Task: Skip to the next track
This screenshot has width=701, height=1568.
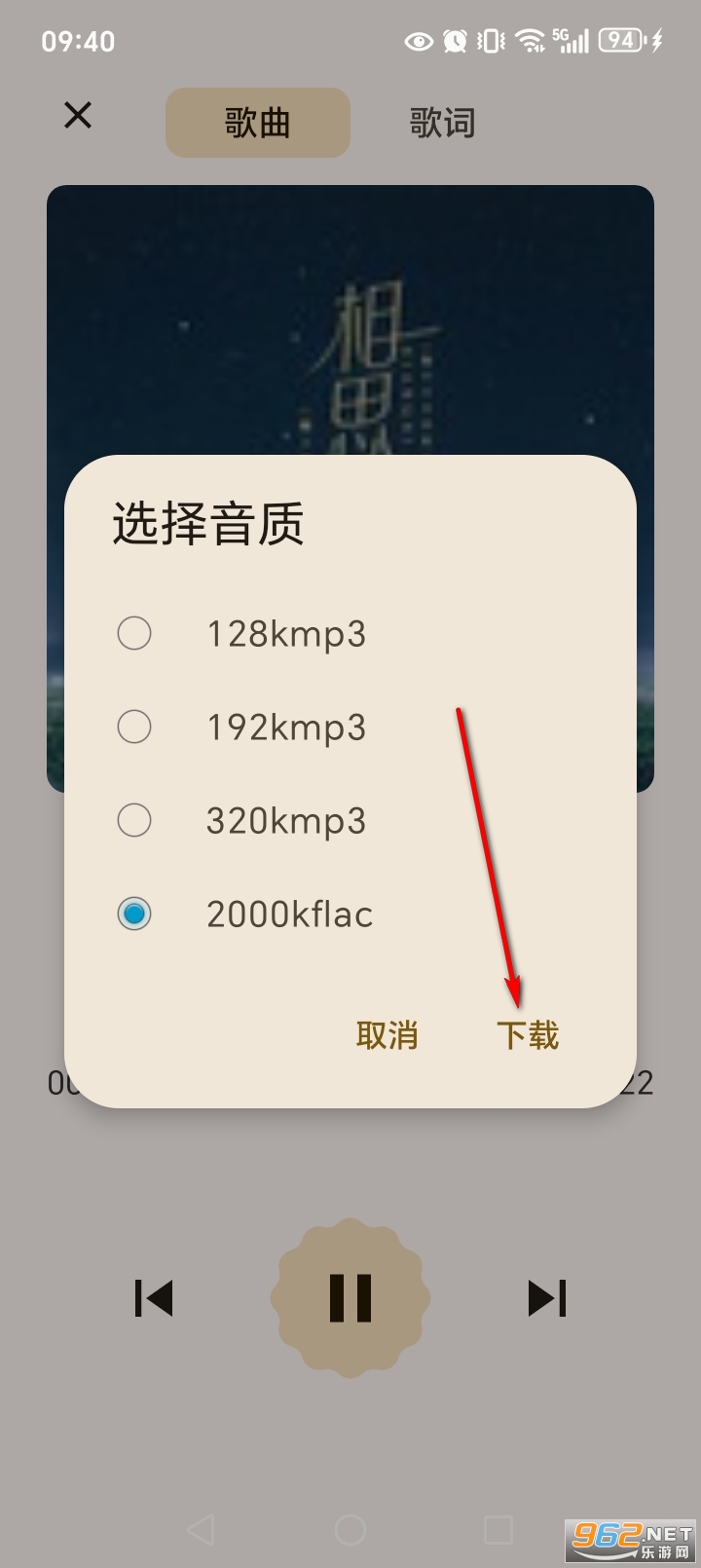Action: click(x=548, y=1297)
